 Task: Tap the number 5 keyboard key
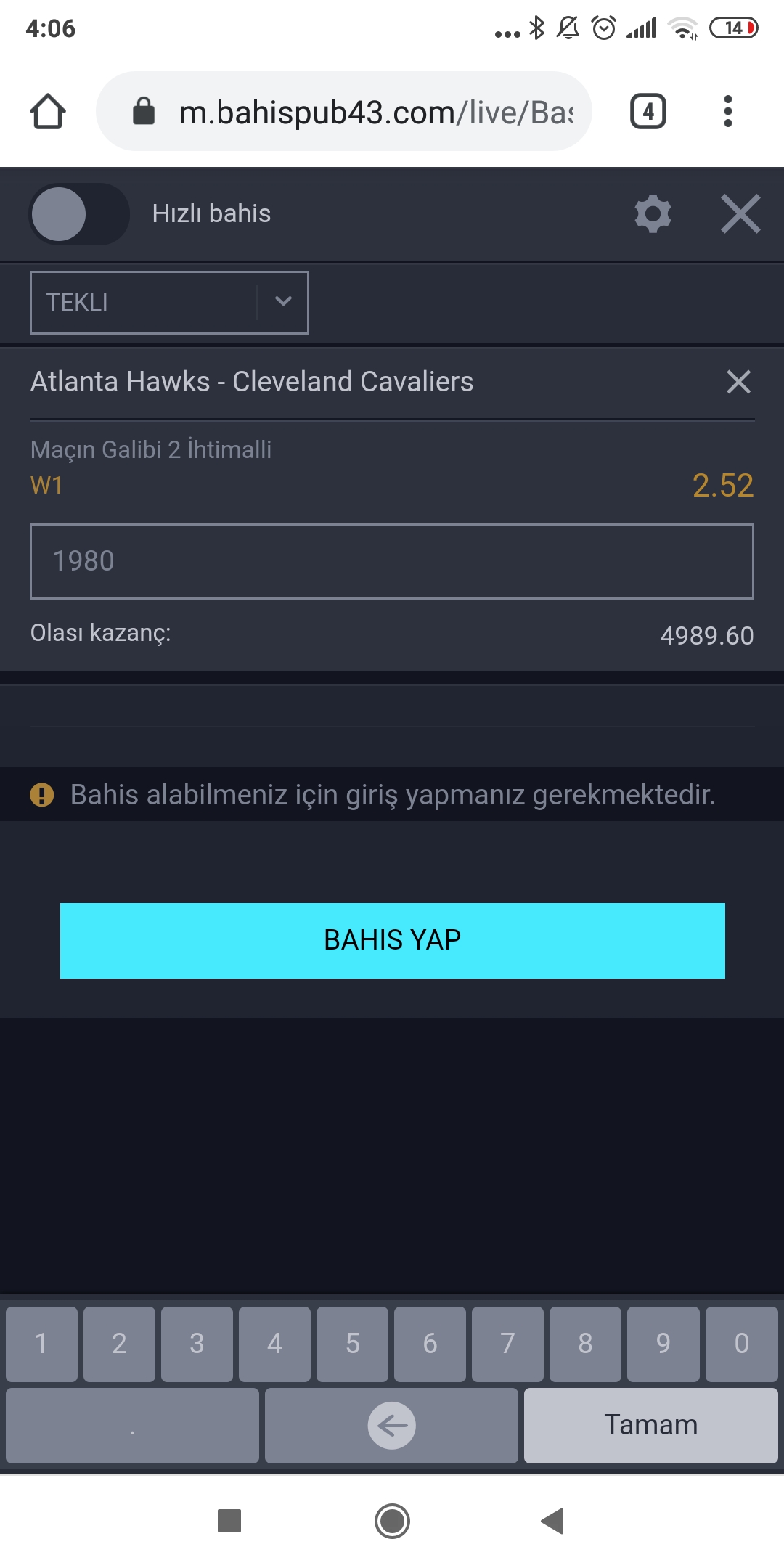(x=352, y=1344)
